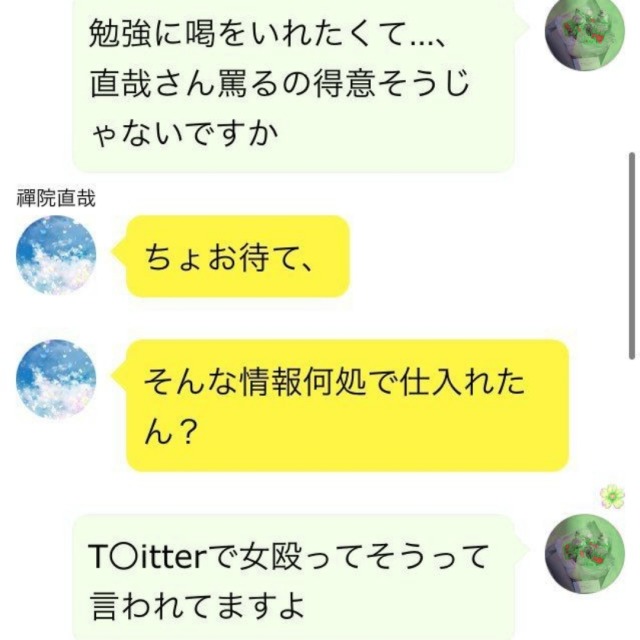Open green avatar next to T〇itter message

point(584,553)
